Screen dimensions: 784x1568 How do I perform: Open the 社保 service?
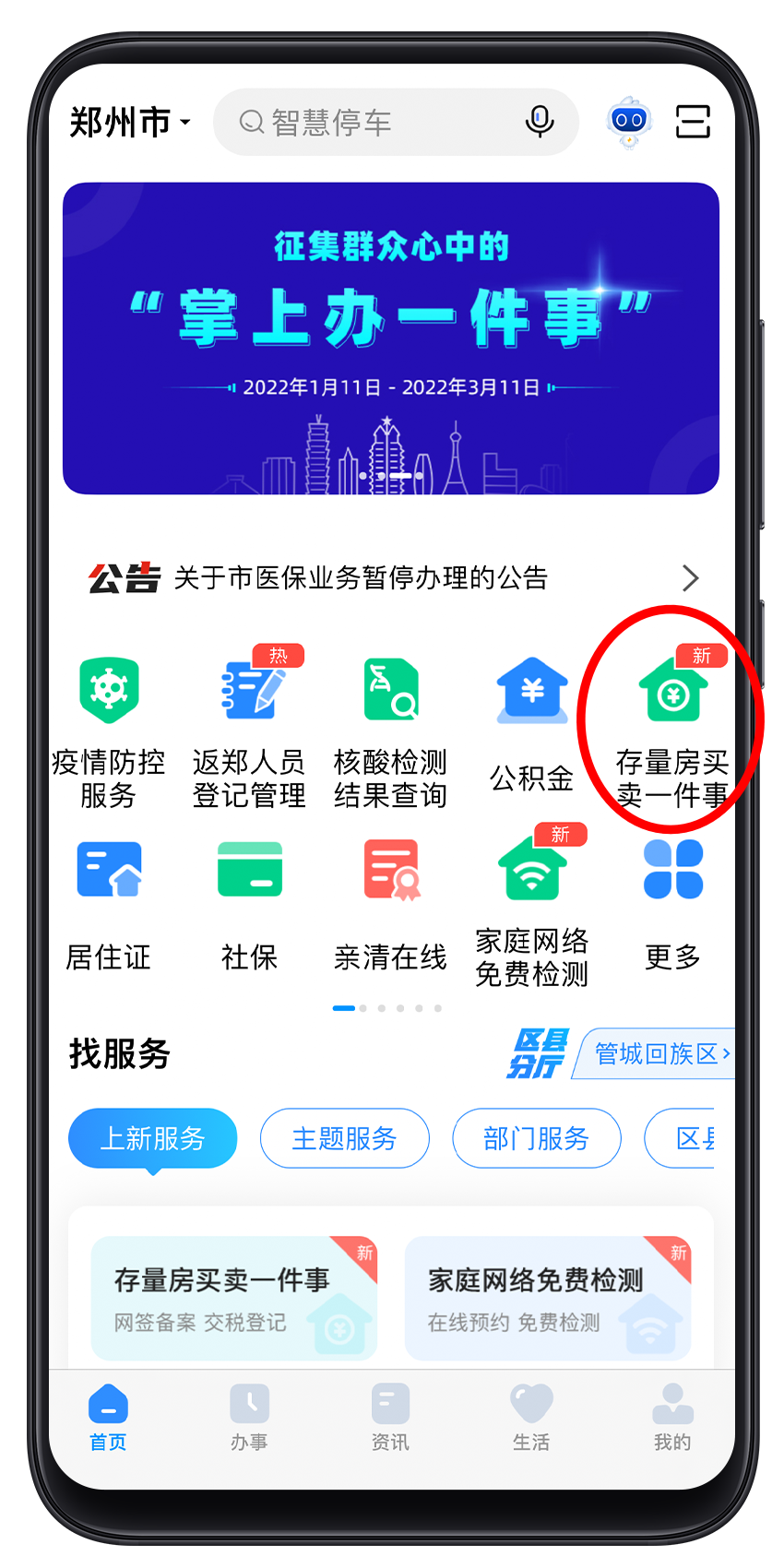pyautogui.click(x=249, y=904)
